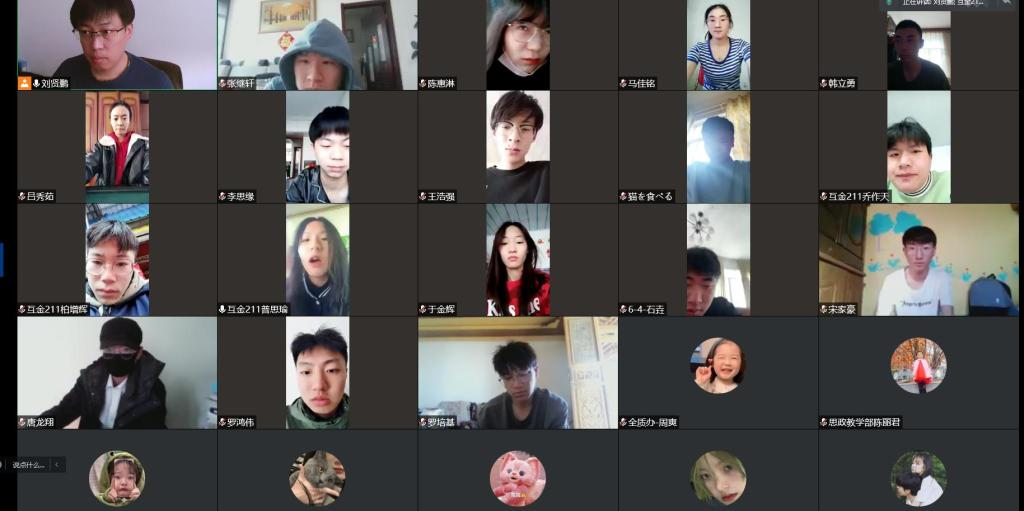This screenshot has height=511, width=1024.
Task: Tap the 说点什么 chat input box
Action: 28,465
